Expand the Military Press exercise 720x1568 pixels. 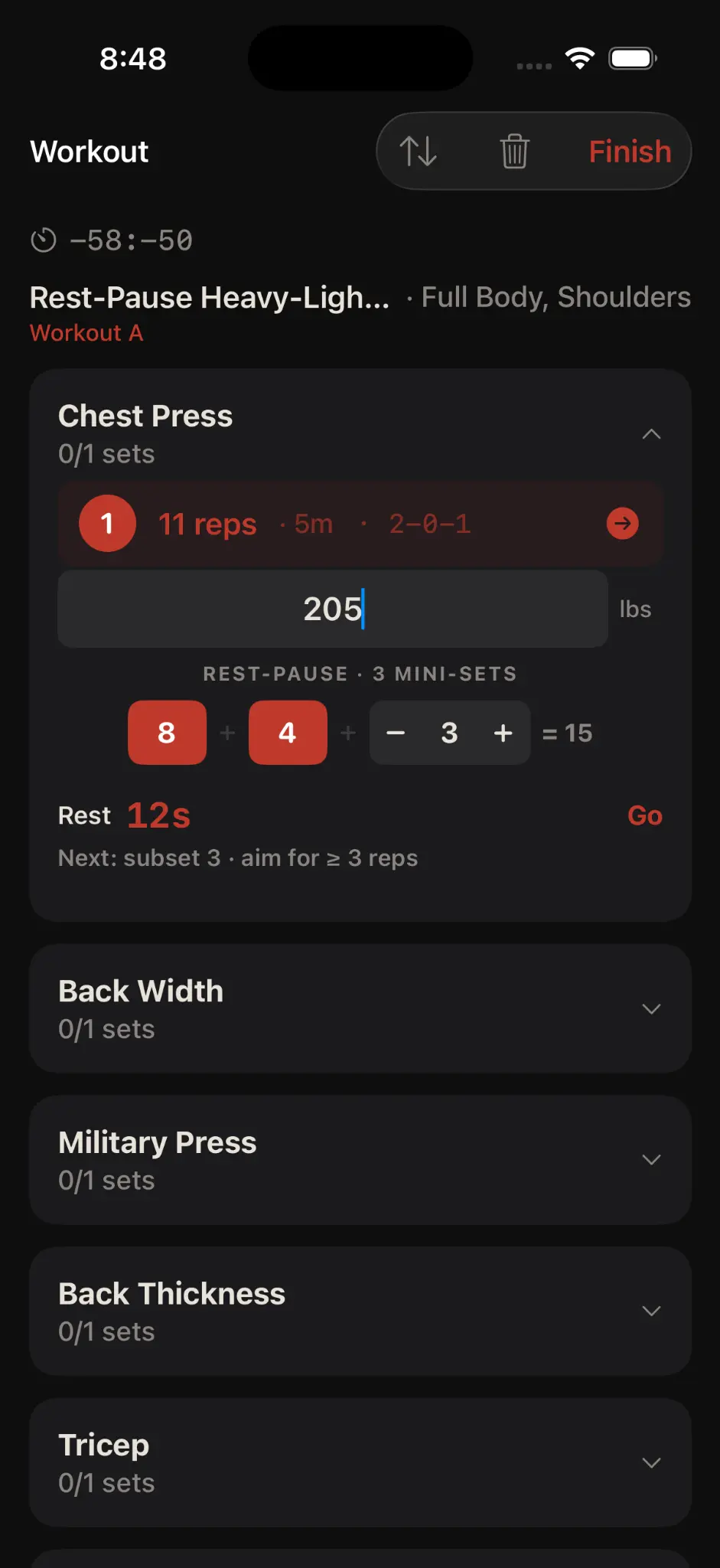pos(652,1159)
